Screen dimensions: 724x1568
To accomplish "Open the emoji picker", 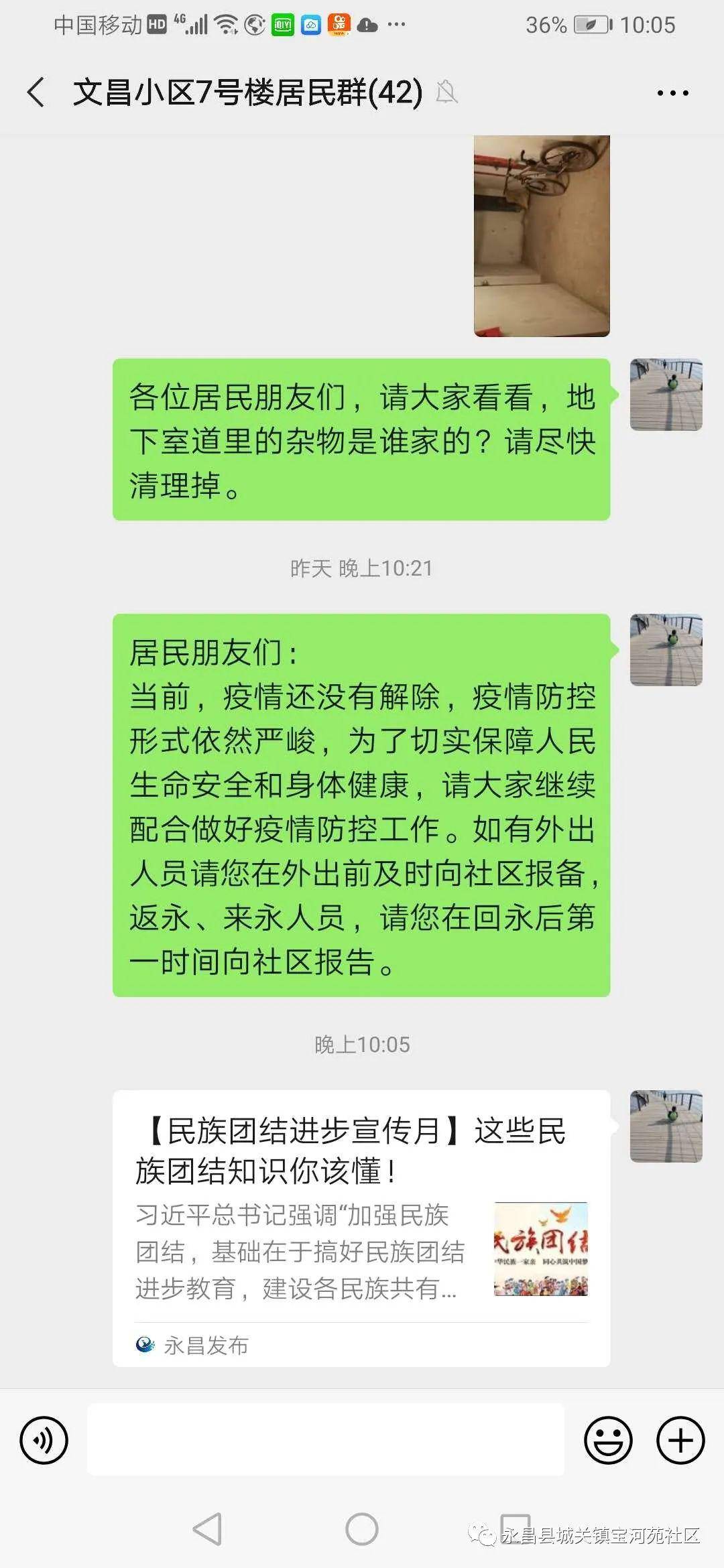I will tap(608, 1440).
